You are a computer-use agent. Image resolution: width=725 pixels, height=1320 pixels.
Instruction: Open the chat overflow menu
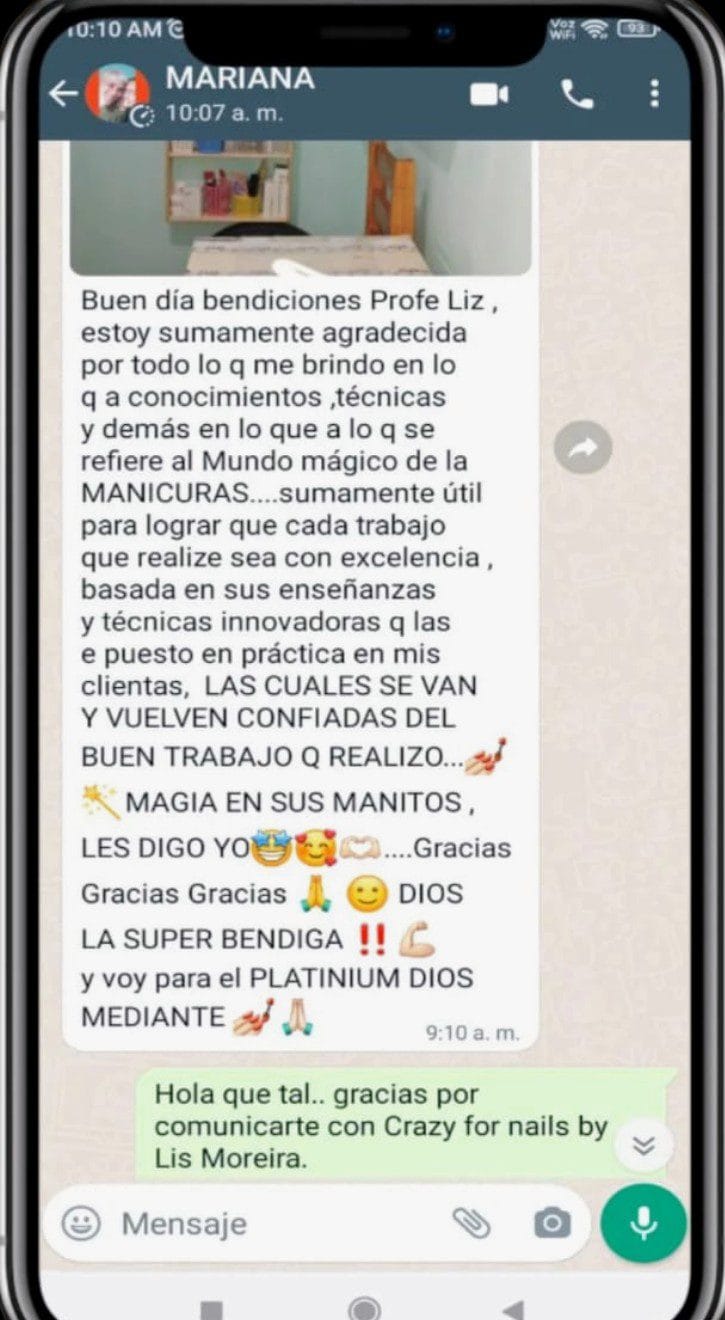point(654,94)
